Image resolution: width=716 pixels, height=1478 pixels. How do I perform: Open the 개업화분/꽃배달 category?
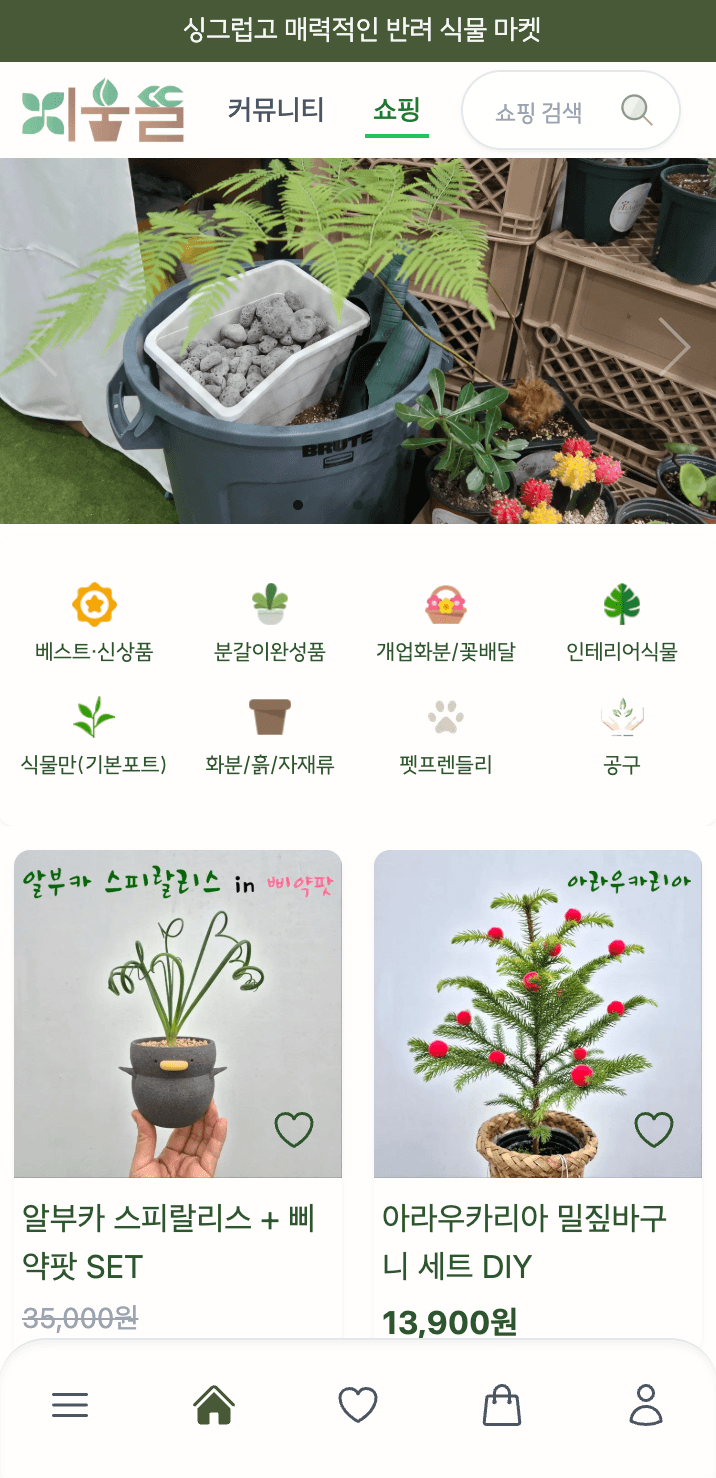click(445, 624)
